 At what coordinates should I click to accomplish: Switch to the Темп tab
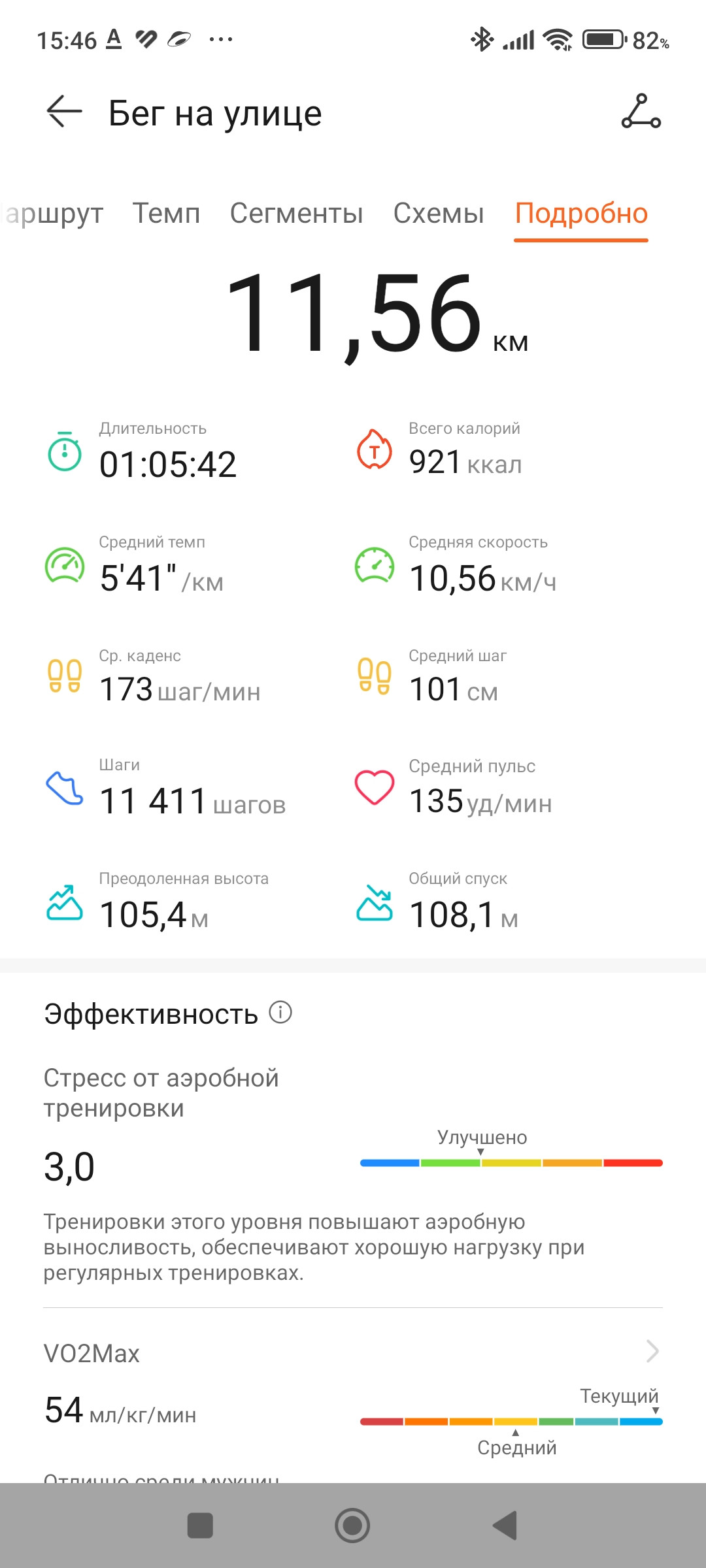tap(166, 214)
